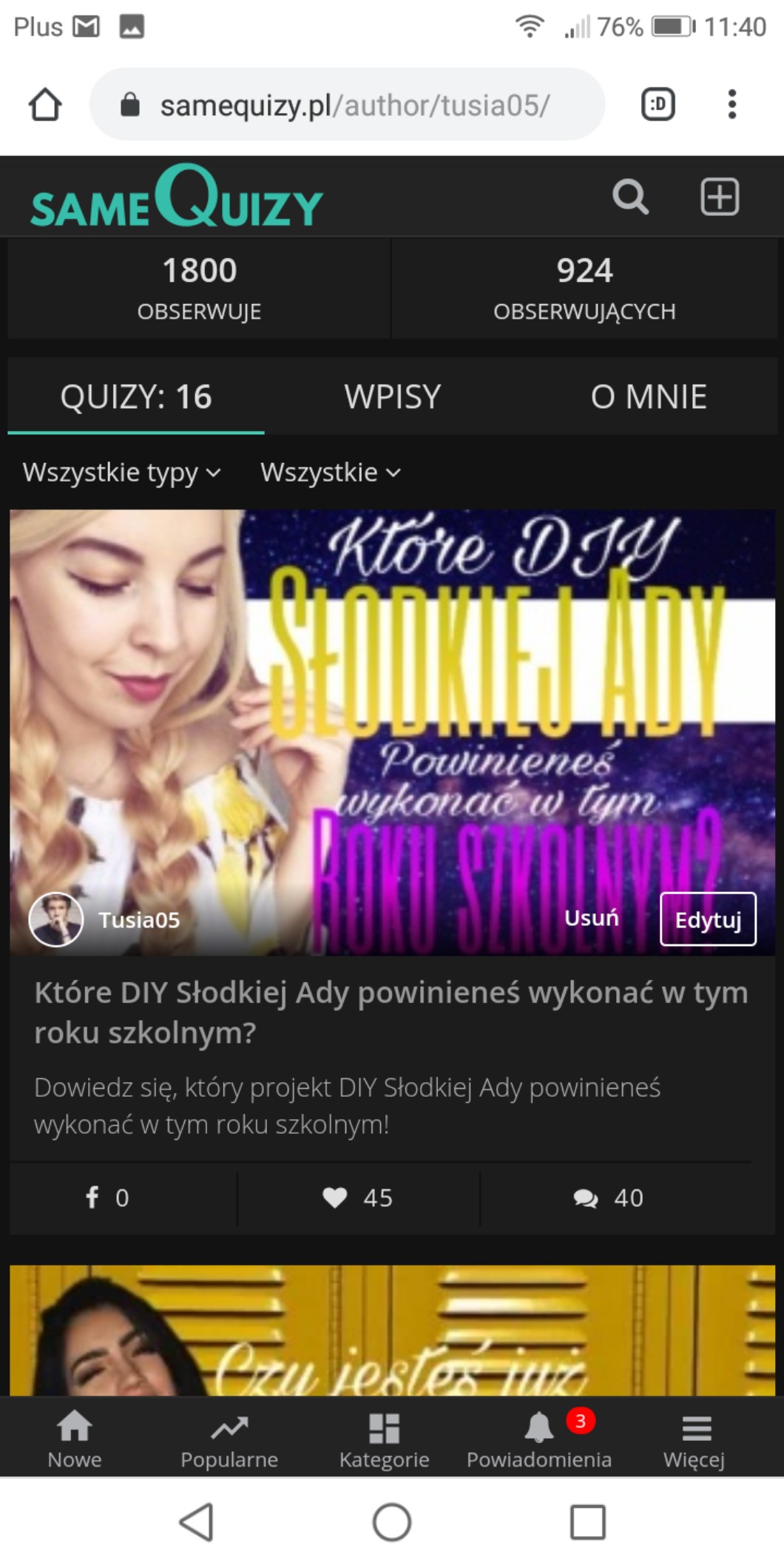Tap Usuń on the Słodkiej Ady quiz

(591, 919)
